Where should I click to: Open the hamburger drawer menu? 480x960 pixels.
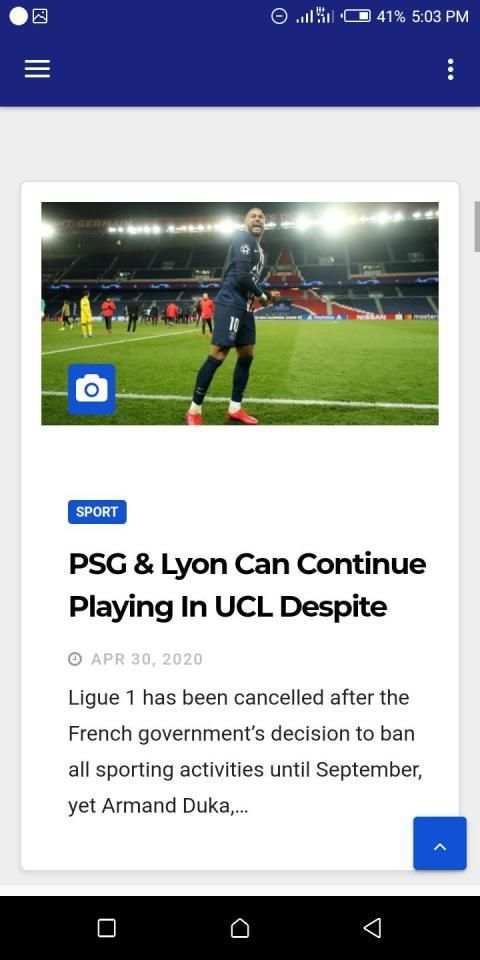coord(37,69)
